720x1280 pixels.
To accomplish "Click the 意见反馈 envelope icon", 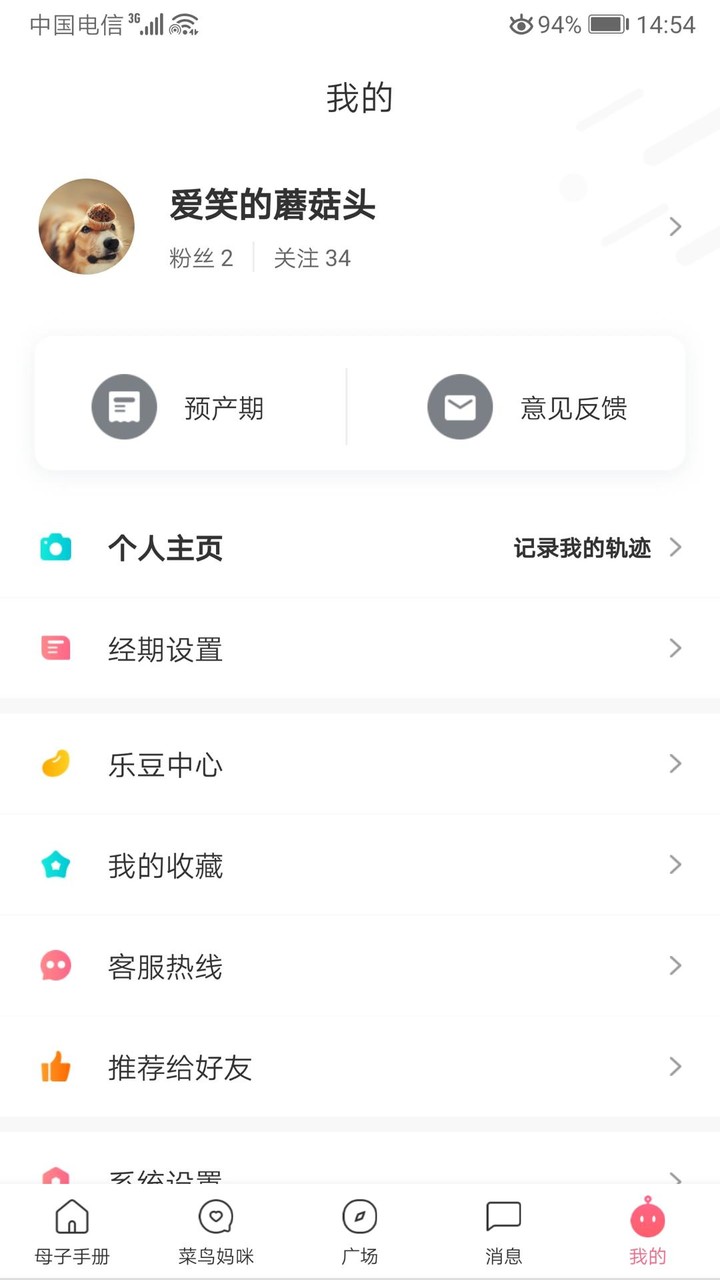I will pos(459,406).
